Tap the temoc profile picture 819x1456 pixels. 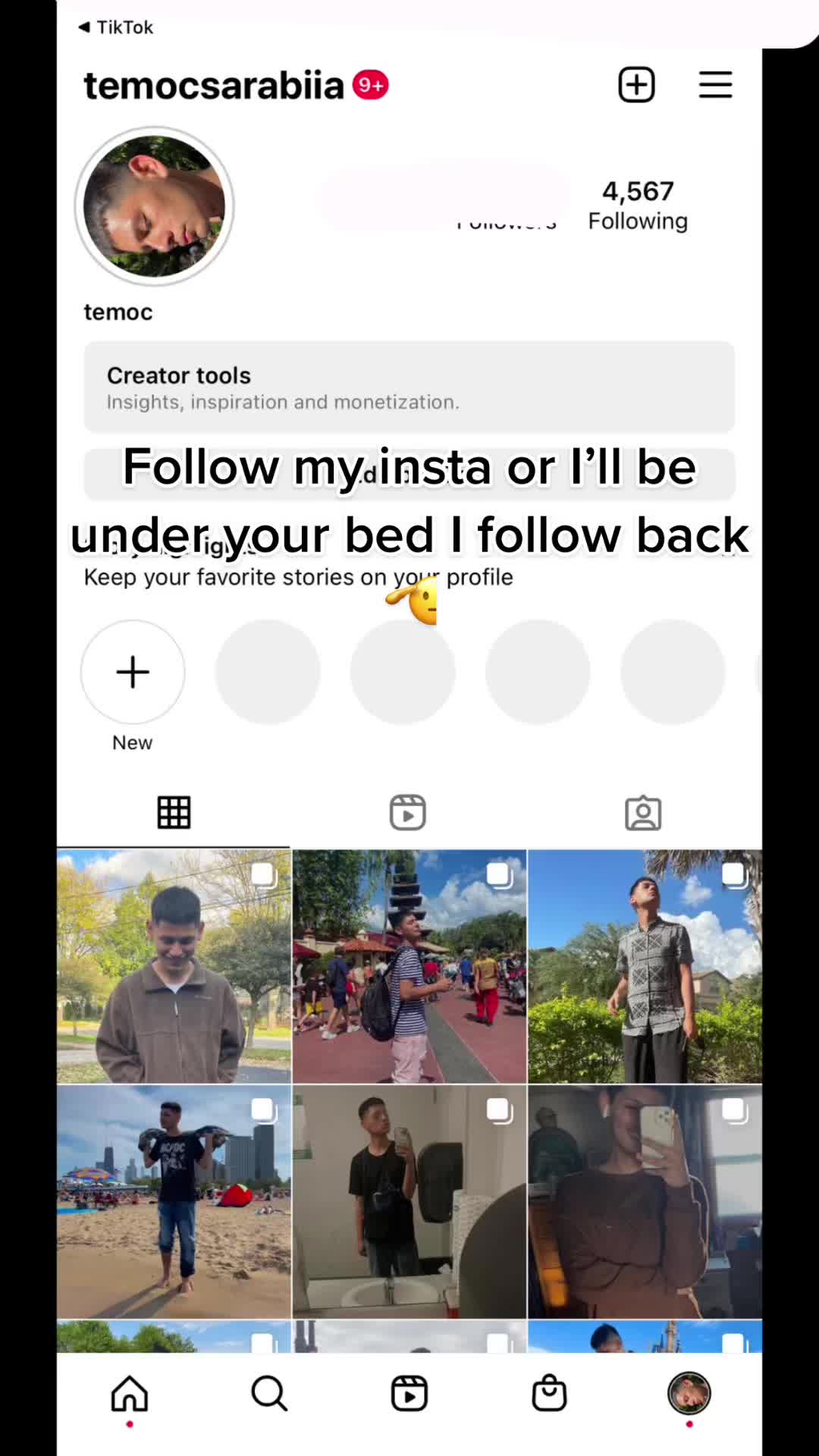(x=155, y=206)
